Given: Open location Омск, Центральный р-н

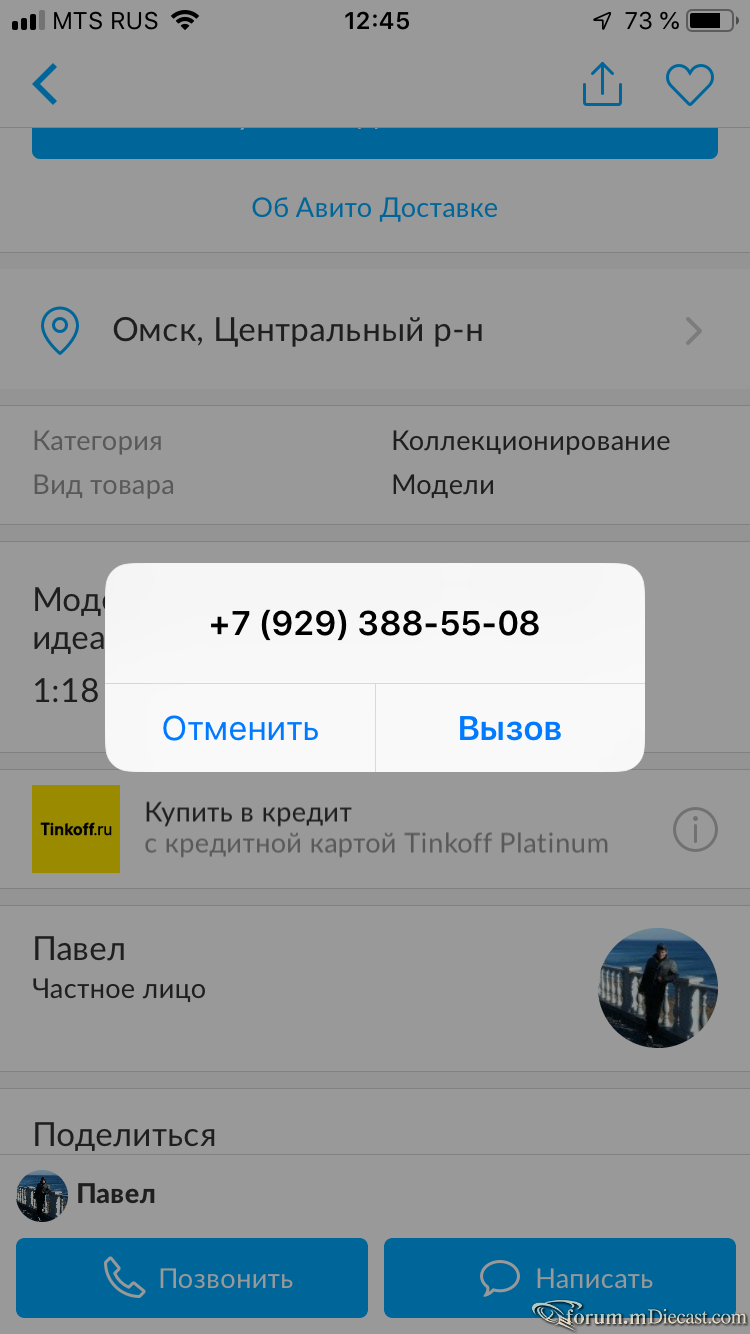Looking at the screenshot, I should [x=375, y=330].
